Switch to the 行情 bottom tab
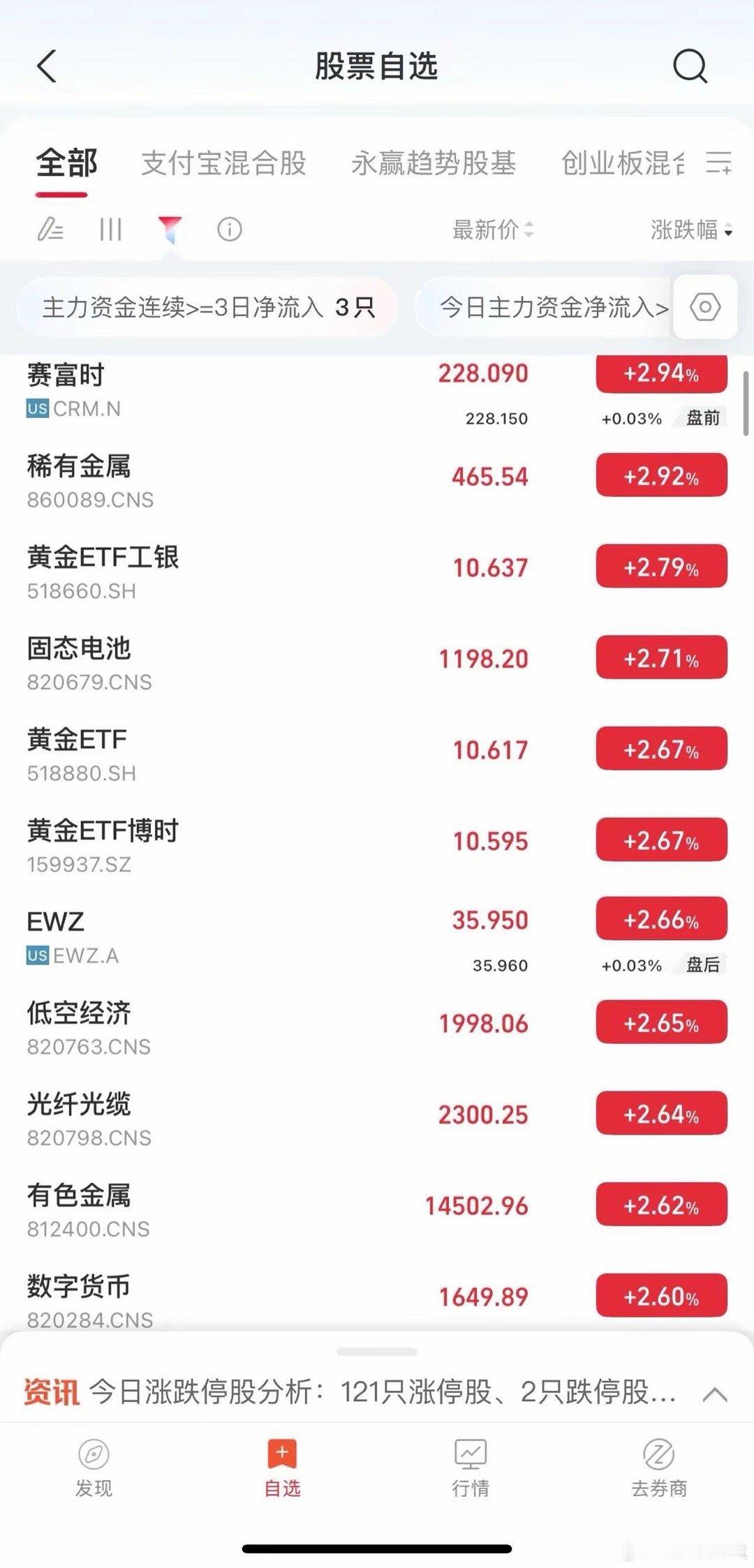The width and height of the screenshot is (754, 1568). (471, 1467)
